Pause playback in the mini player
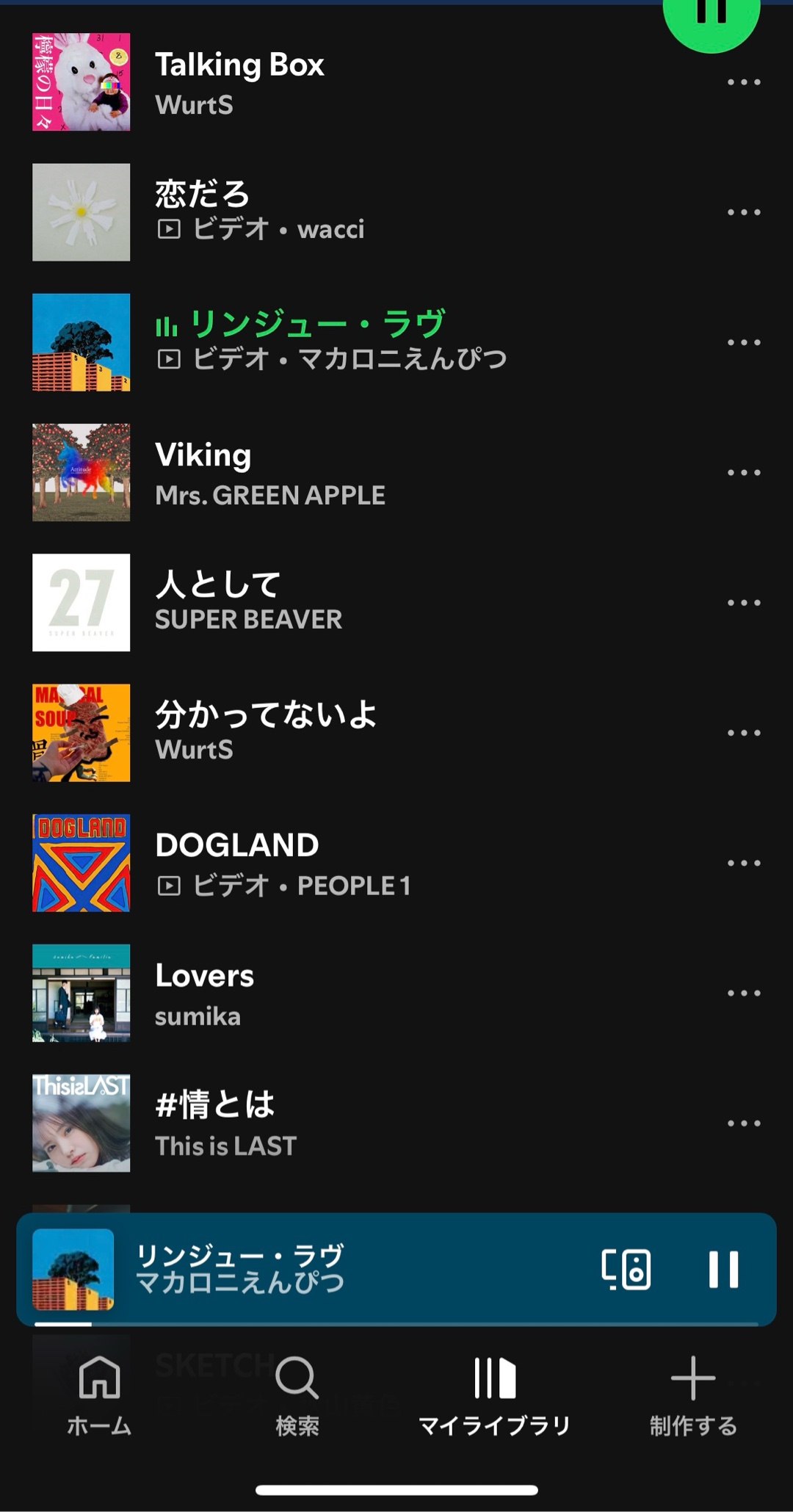Screen dimensions: 793x1512 (723, 1269)
